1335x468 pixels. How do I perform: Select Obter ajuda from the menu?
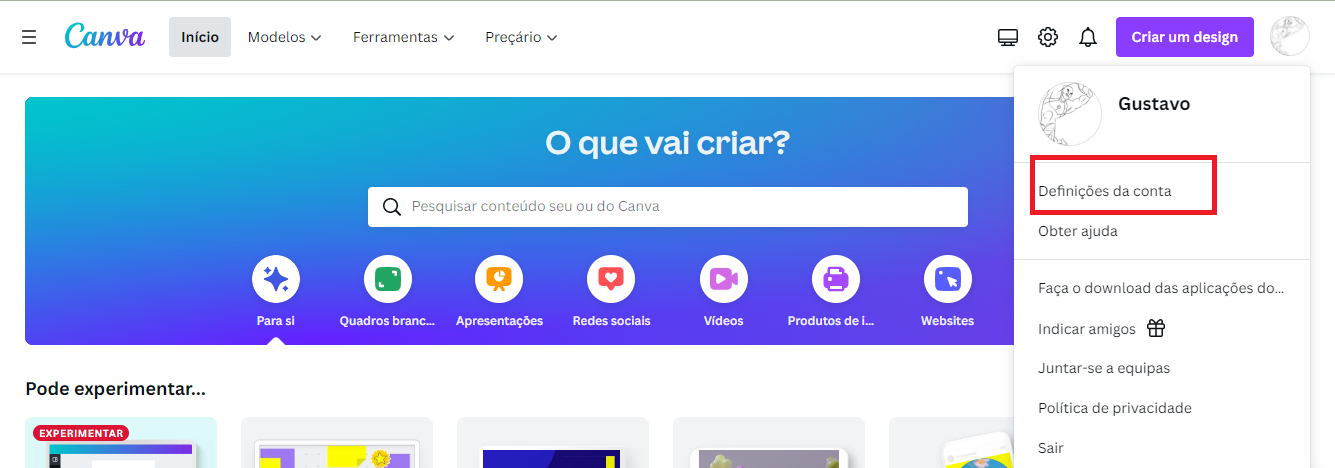tap(1078, 231)
